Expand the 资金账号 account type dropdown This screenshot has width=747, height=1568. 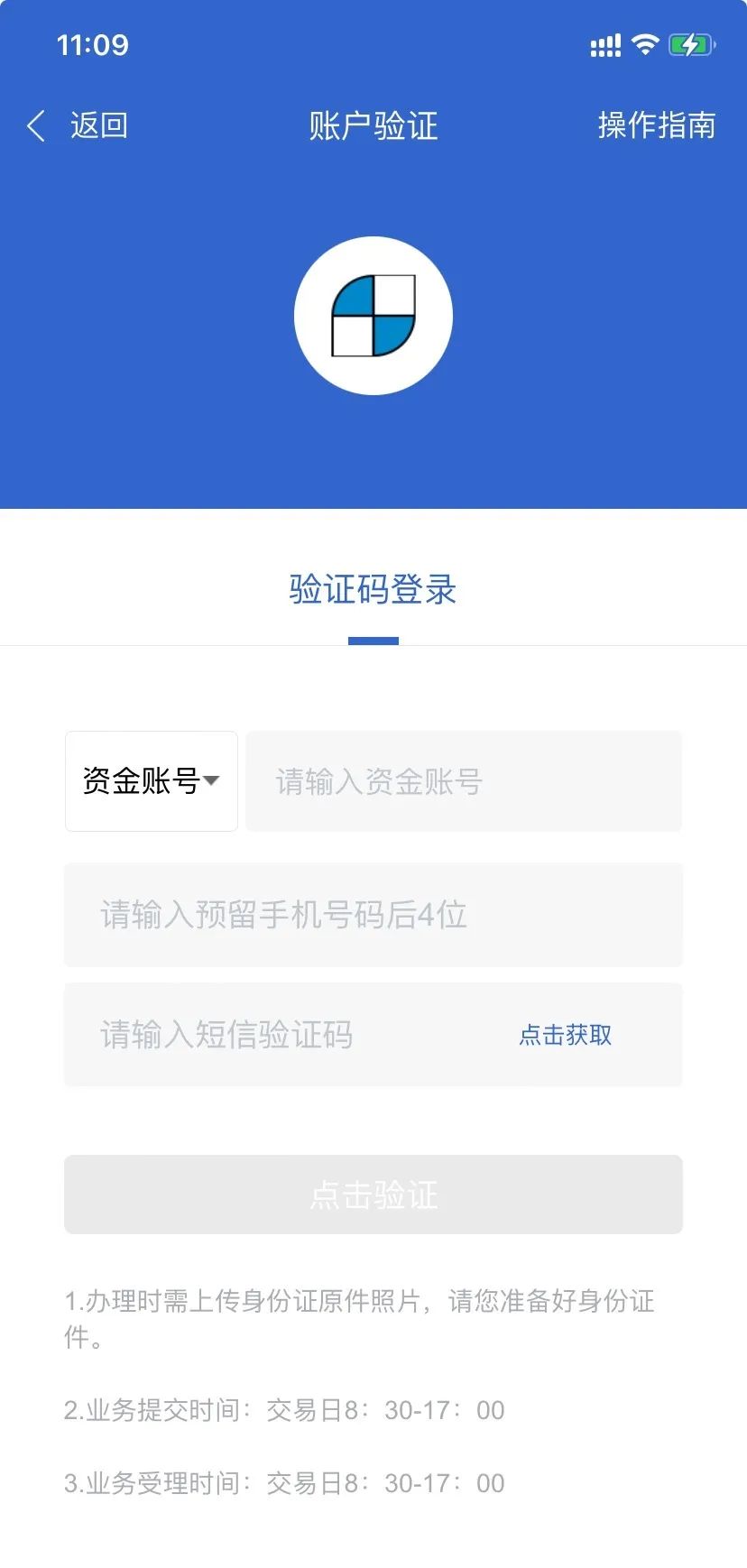point(152,781)
